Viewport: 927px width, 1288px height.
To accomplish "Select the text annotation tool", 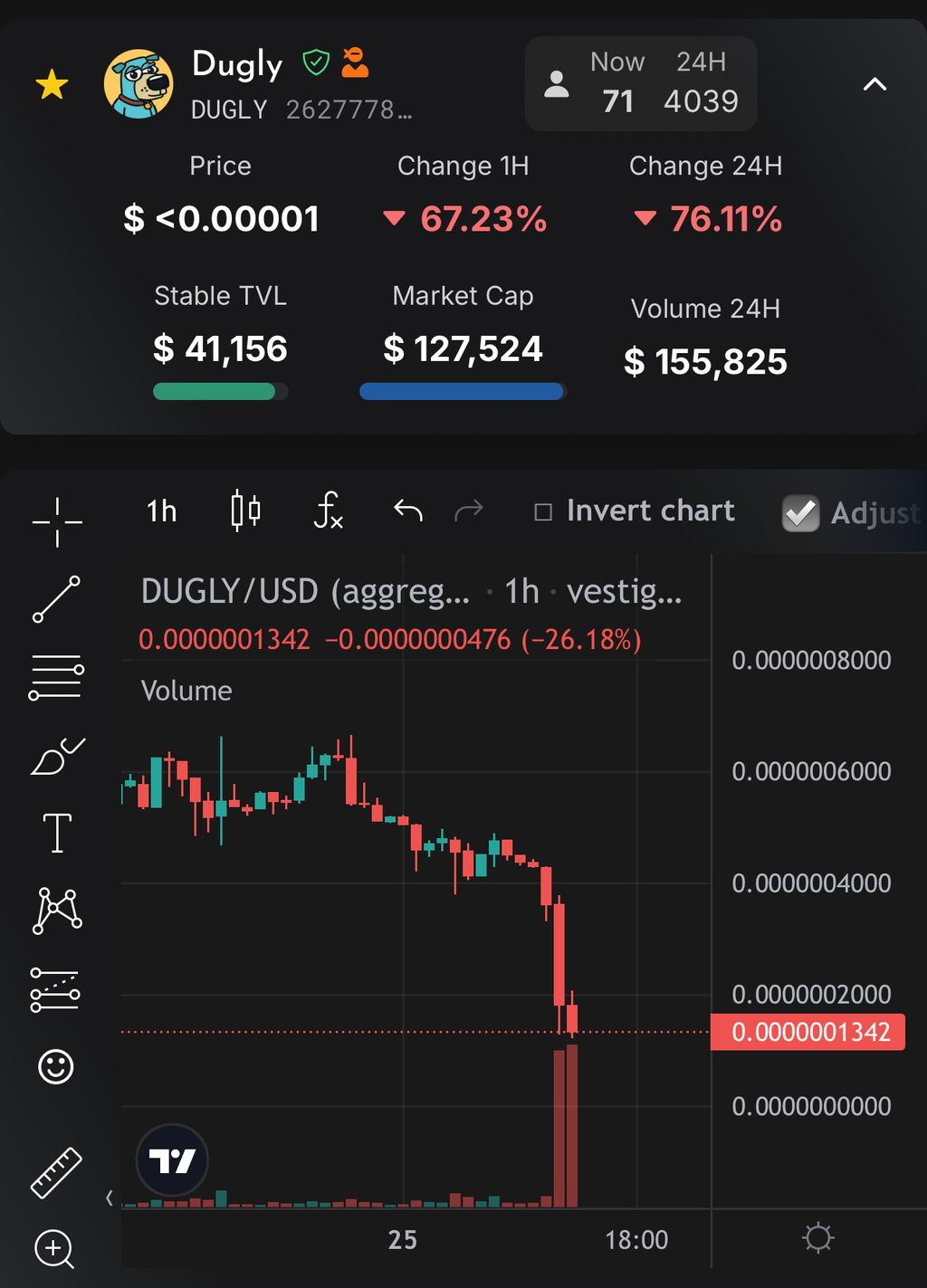I will click(57, 833).
